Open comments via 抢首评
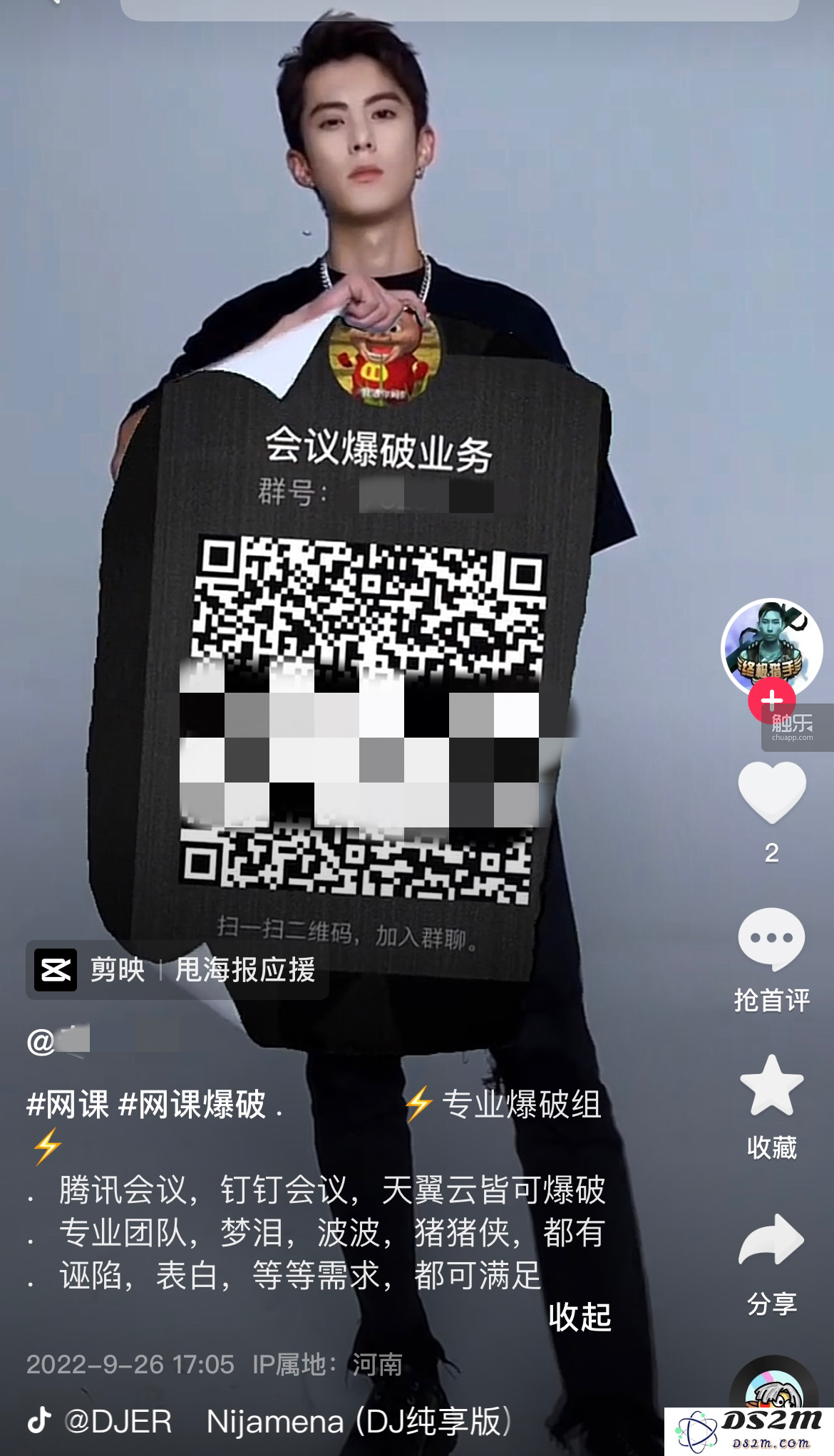This screenshot has height=1456, width=834. pyautogui.click(x=771, y=959)
